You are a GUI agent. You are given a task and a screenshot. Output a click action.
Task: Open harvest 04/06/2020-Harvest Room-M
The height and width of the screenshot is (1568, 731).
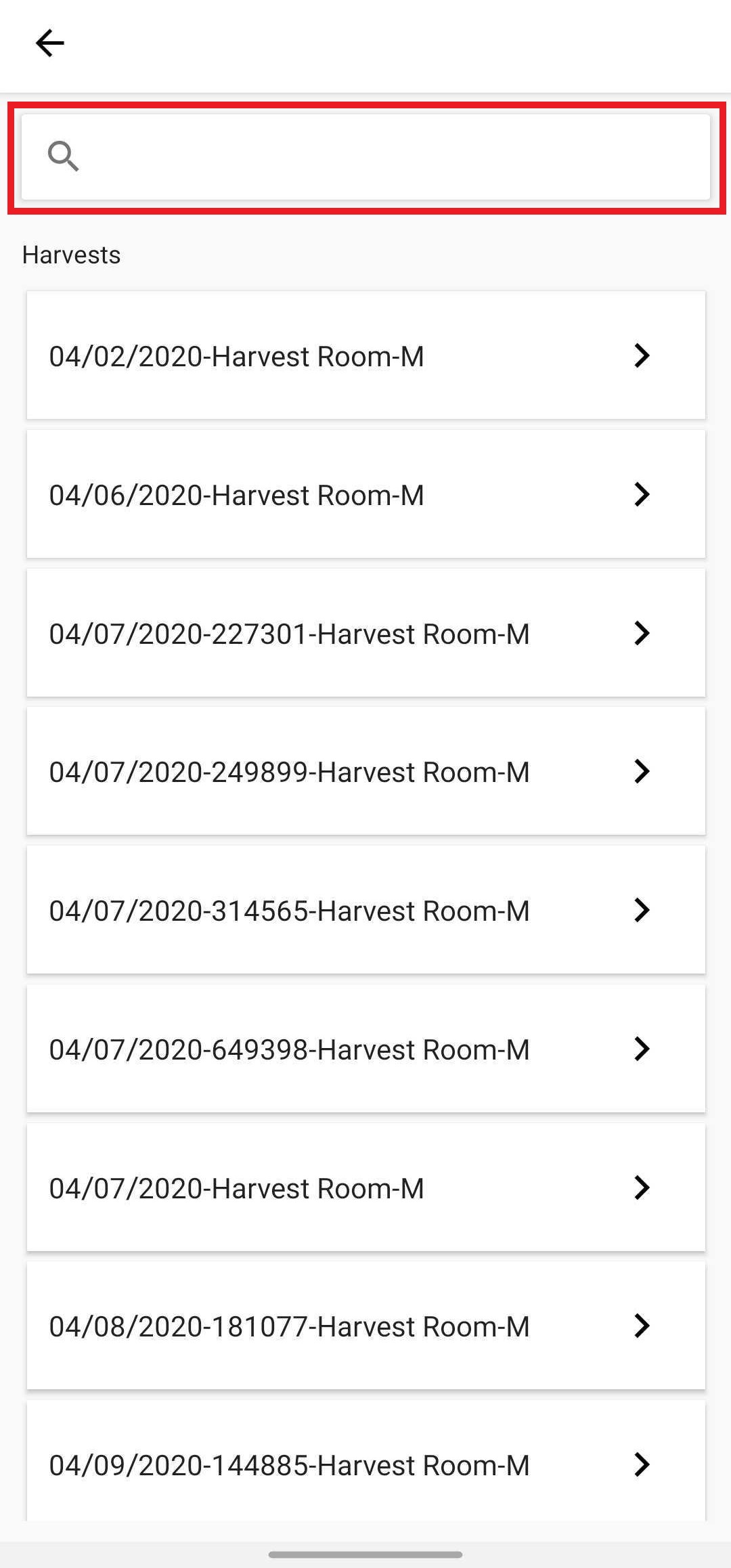point(365,494)
